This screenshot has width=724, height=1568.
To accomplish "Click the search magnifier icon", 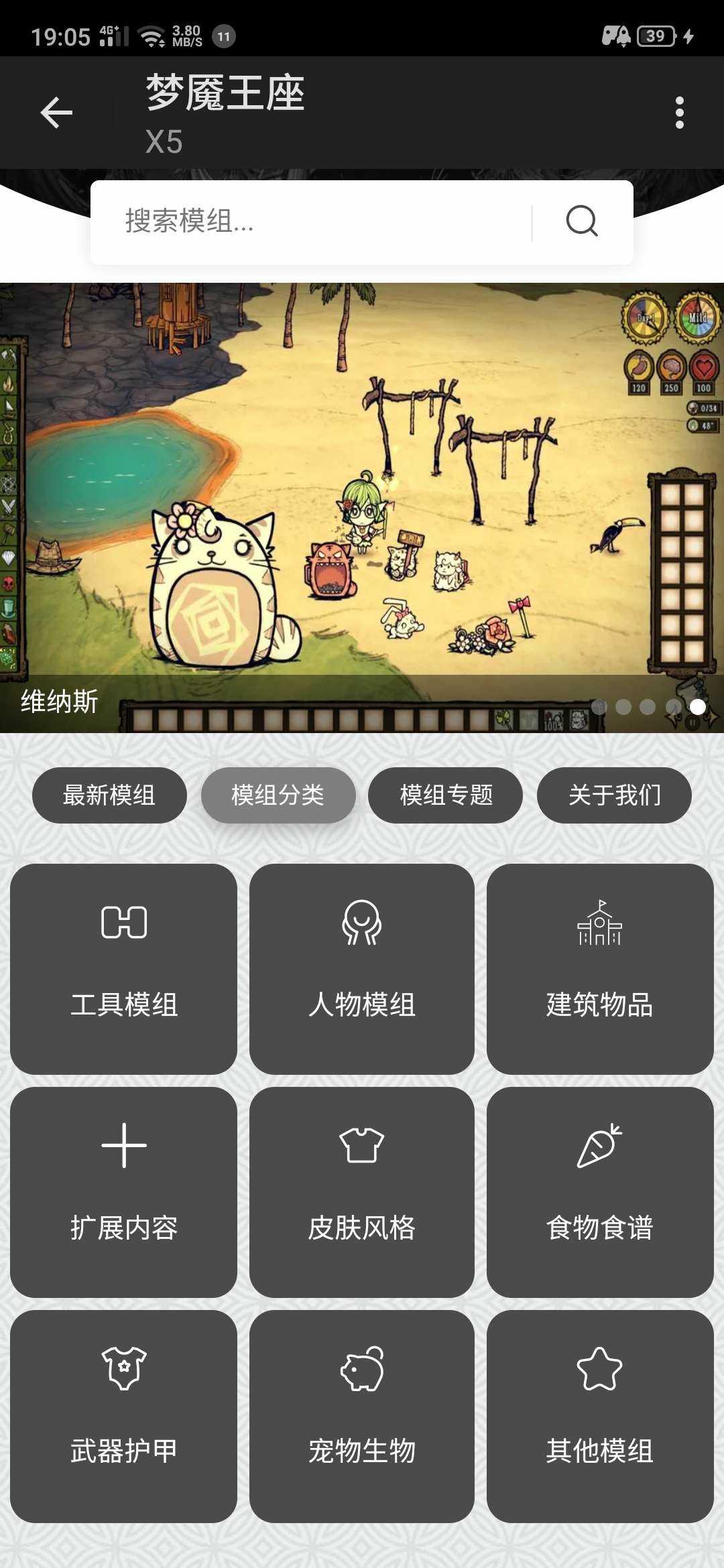I will coord(582,221).
